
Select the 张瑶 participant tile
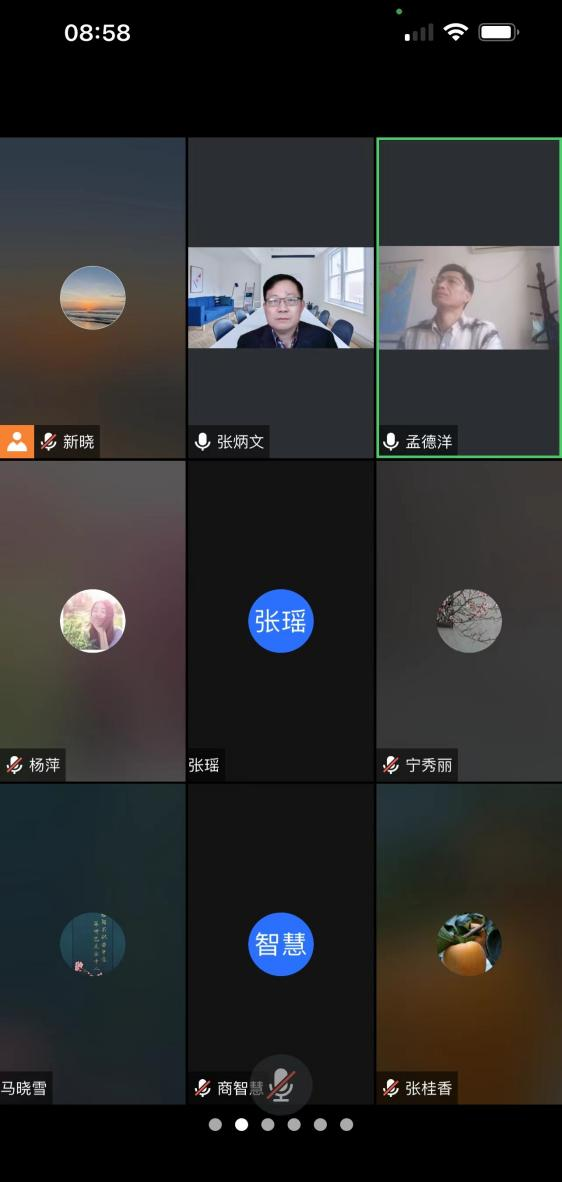coord(280,620)
